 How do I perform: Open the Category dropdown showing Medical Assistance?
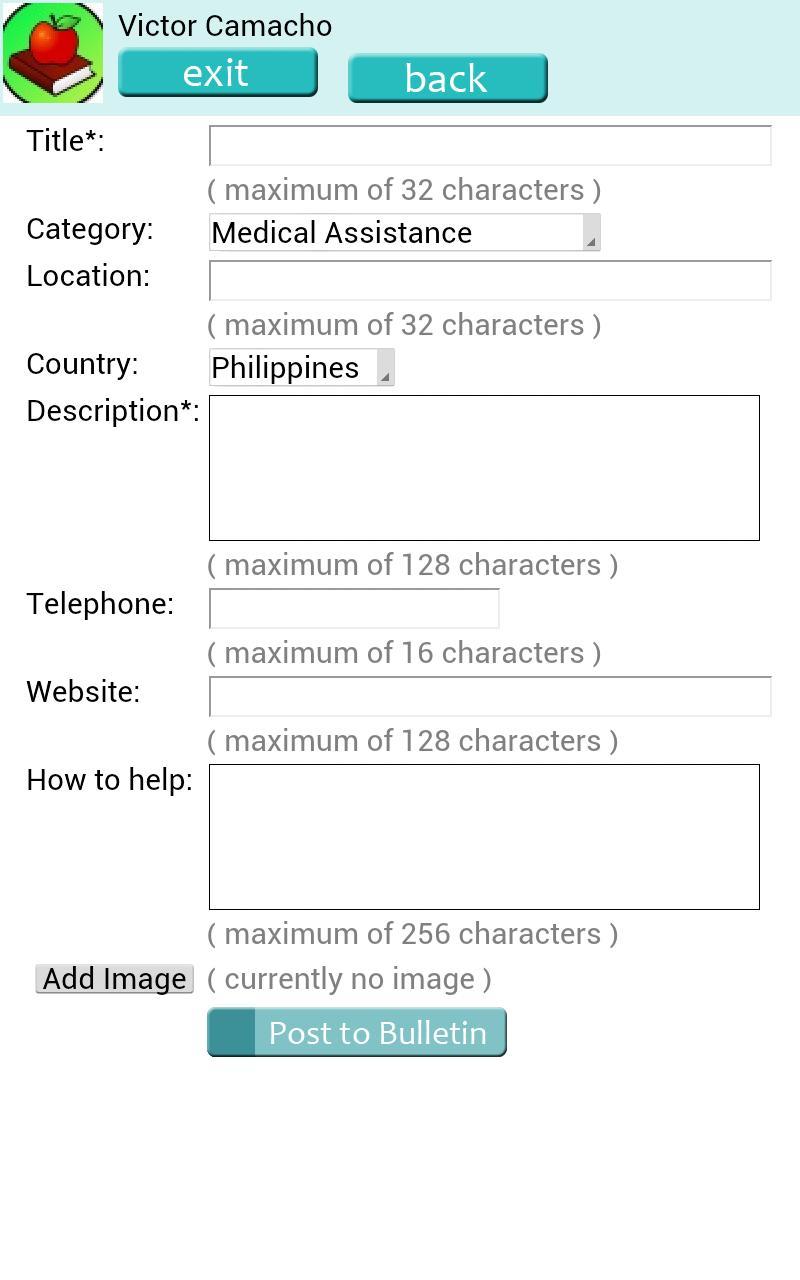click(404, 232)
